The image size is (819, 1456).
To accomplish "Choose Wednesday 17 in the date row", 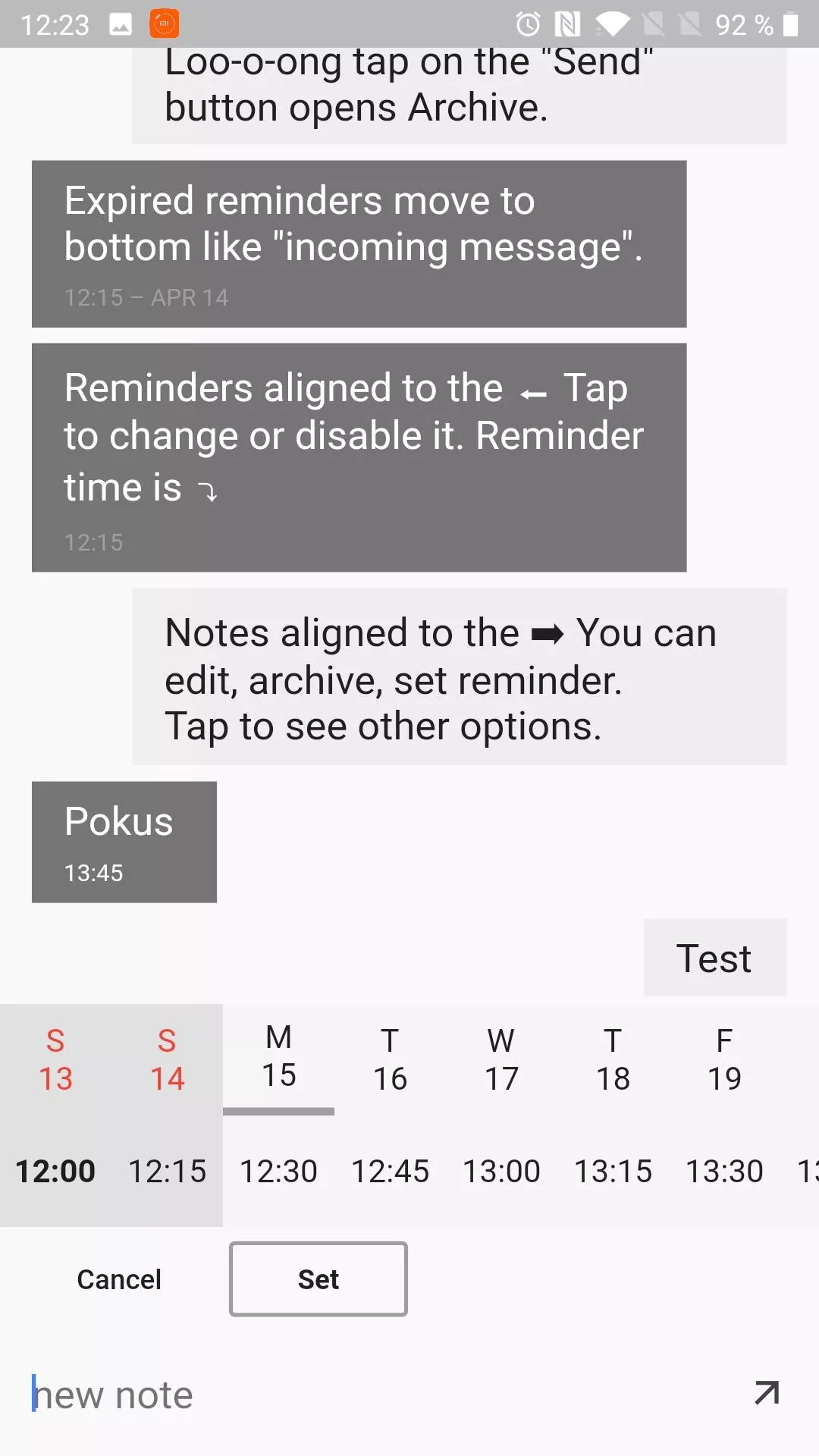I will 501,1059.
